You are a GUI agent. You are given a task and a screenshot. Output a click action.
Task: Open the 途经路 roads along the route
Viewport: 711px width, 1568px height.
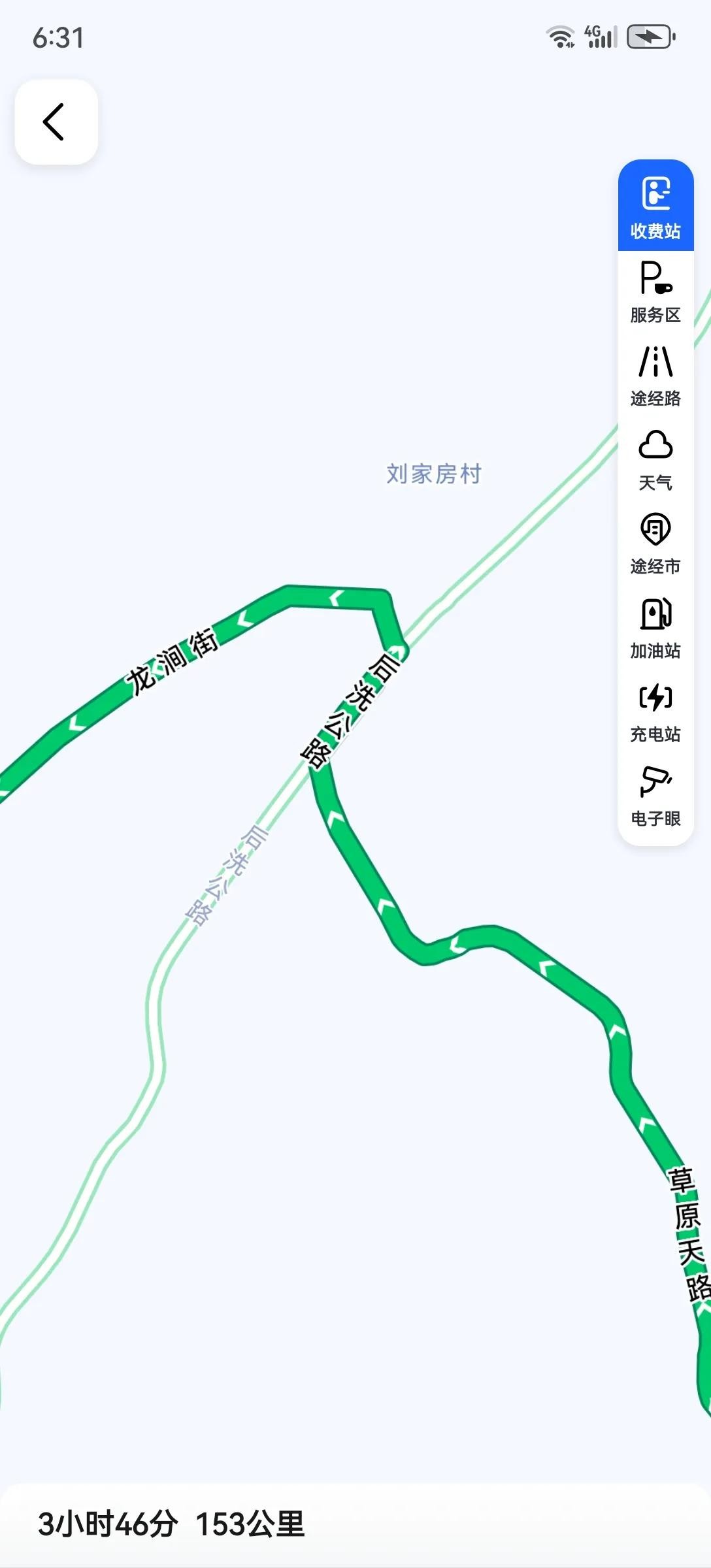pos(655,376)
